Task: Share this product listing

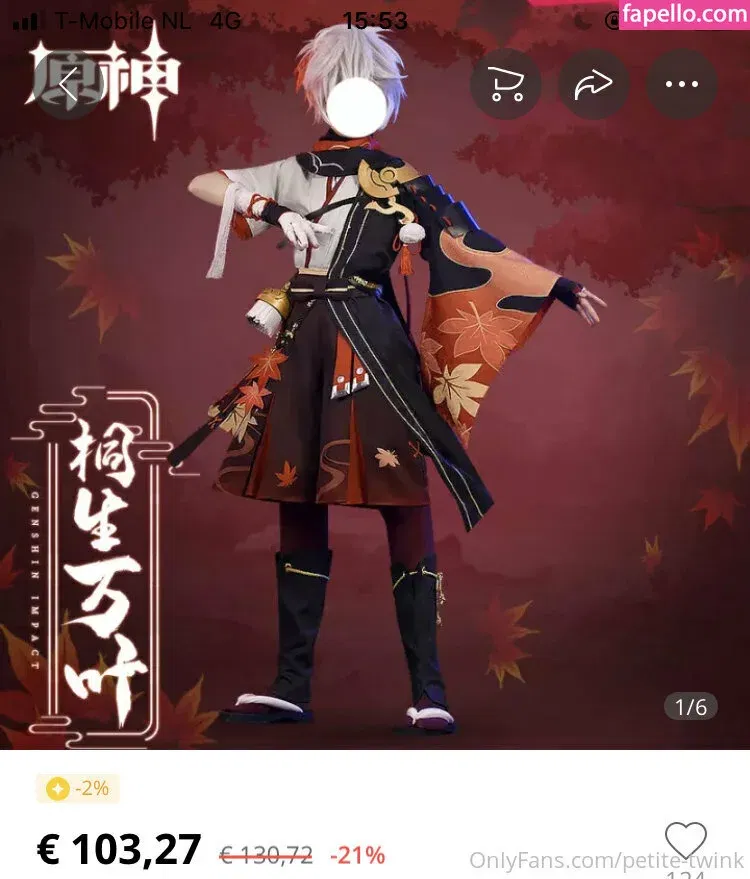Action: 593,85
